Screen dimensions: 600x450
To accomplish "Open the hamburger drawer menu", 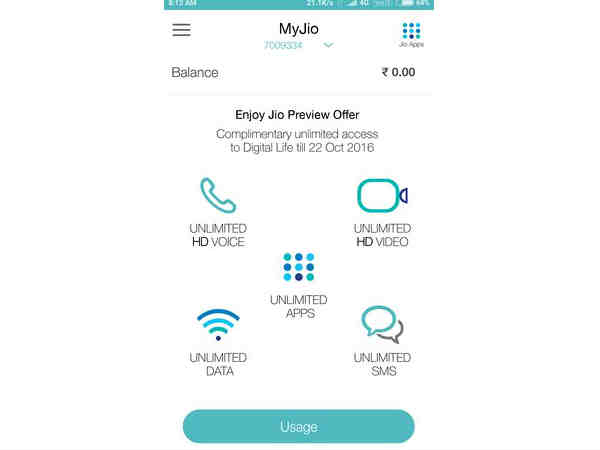I will click(181, 30).
